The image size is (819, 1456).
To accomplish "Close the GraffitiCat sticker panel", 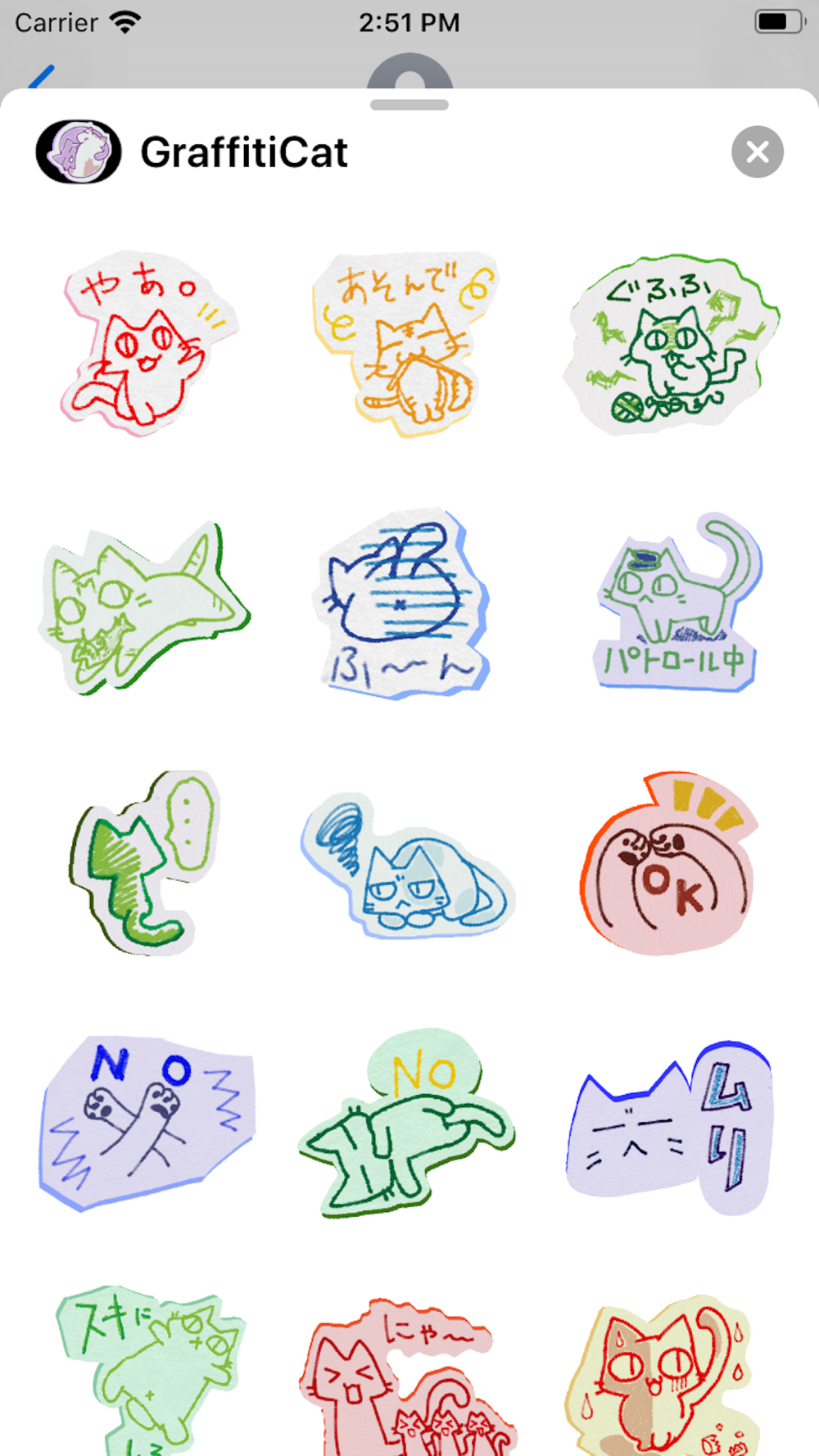I will (x=758, y=151).
